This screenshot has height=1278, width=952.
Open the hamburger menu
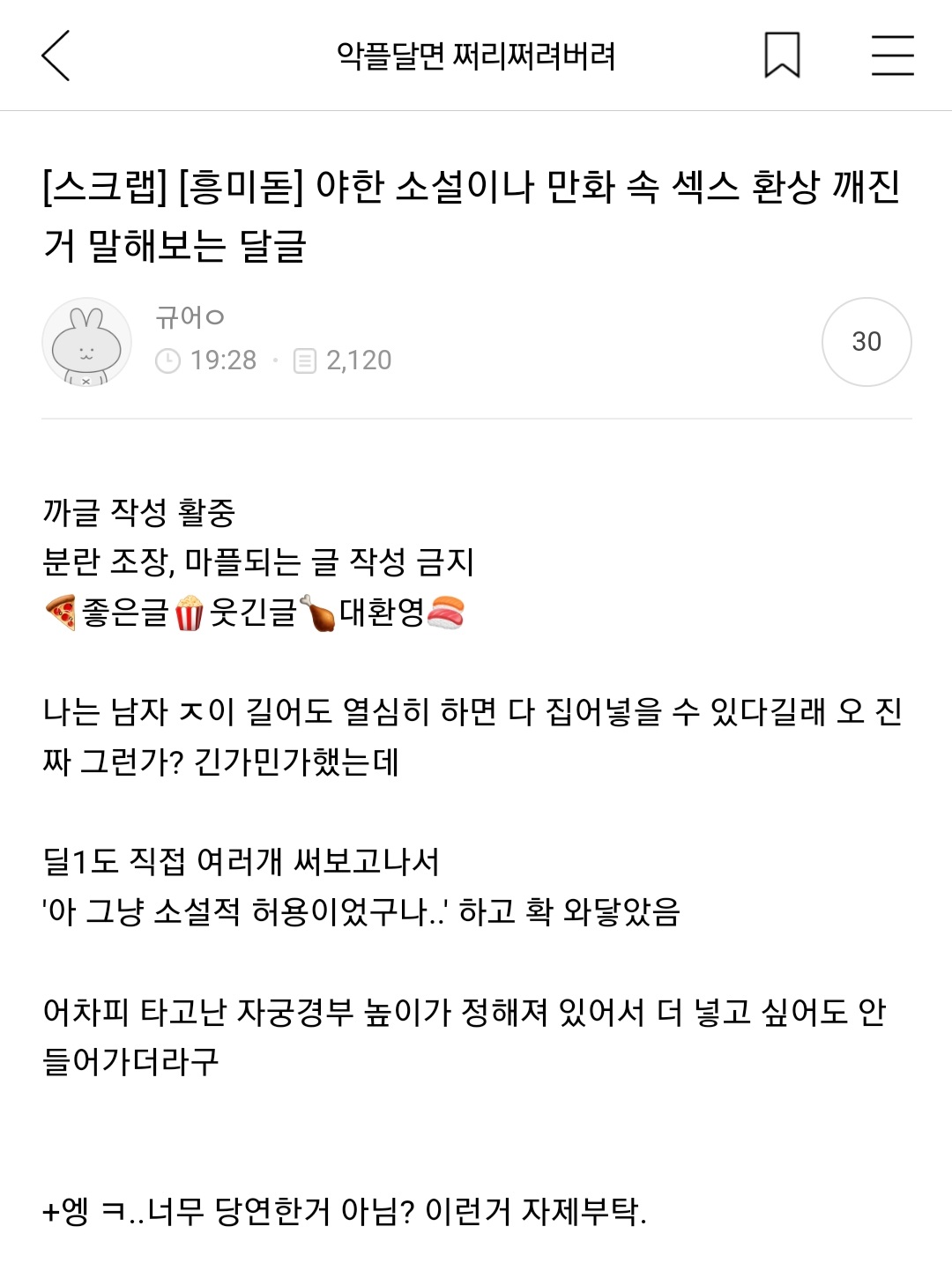892,56
